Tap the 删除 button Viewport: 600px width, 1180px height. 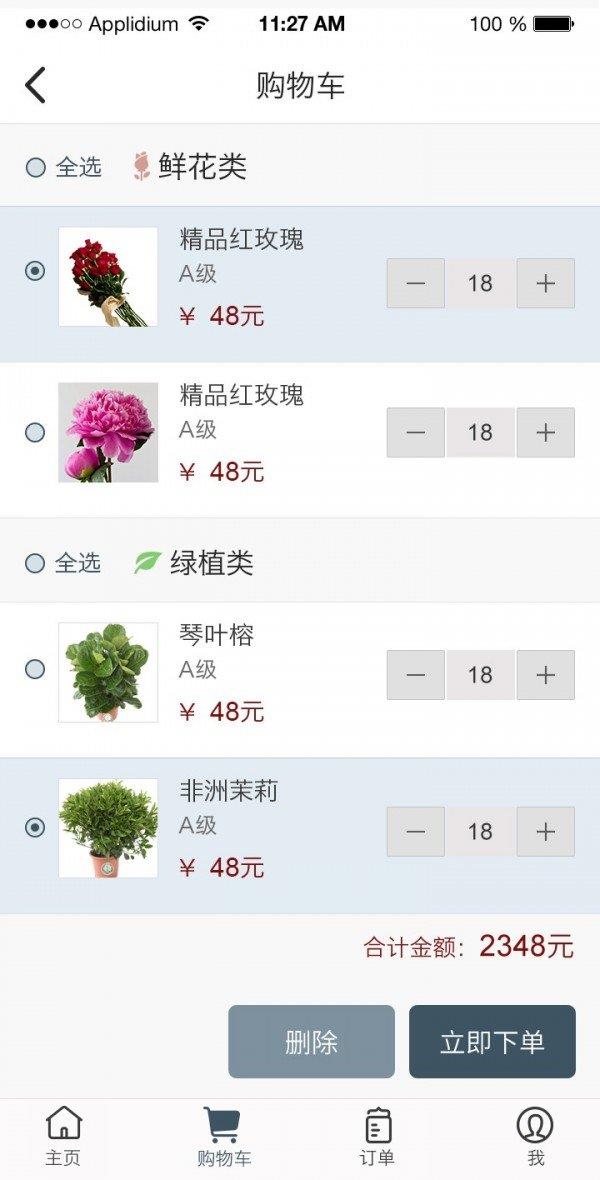pos(311,1041)
